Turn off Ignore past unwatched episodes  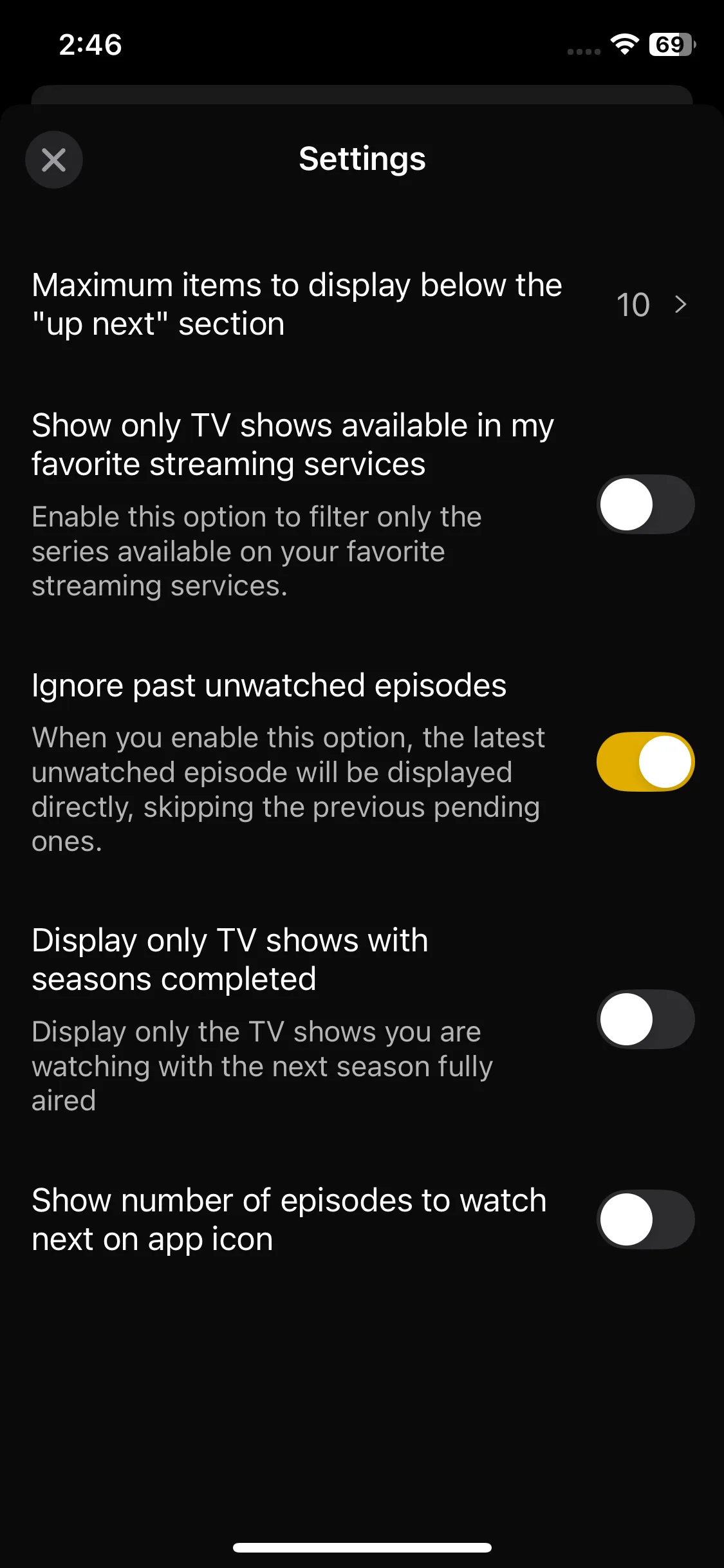click(x=645, y=761)
